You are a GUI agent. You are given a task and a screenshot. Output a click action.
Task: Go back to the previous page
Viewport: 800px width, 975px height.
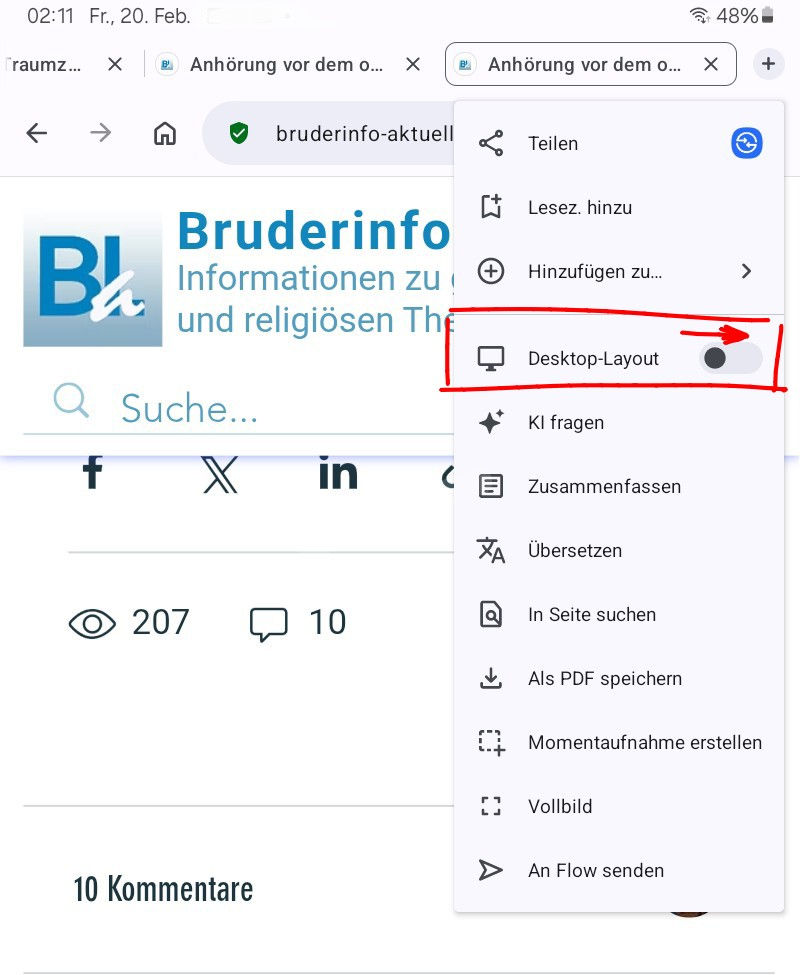click(x=37, y=133)
